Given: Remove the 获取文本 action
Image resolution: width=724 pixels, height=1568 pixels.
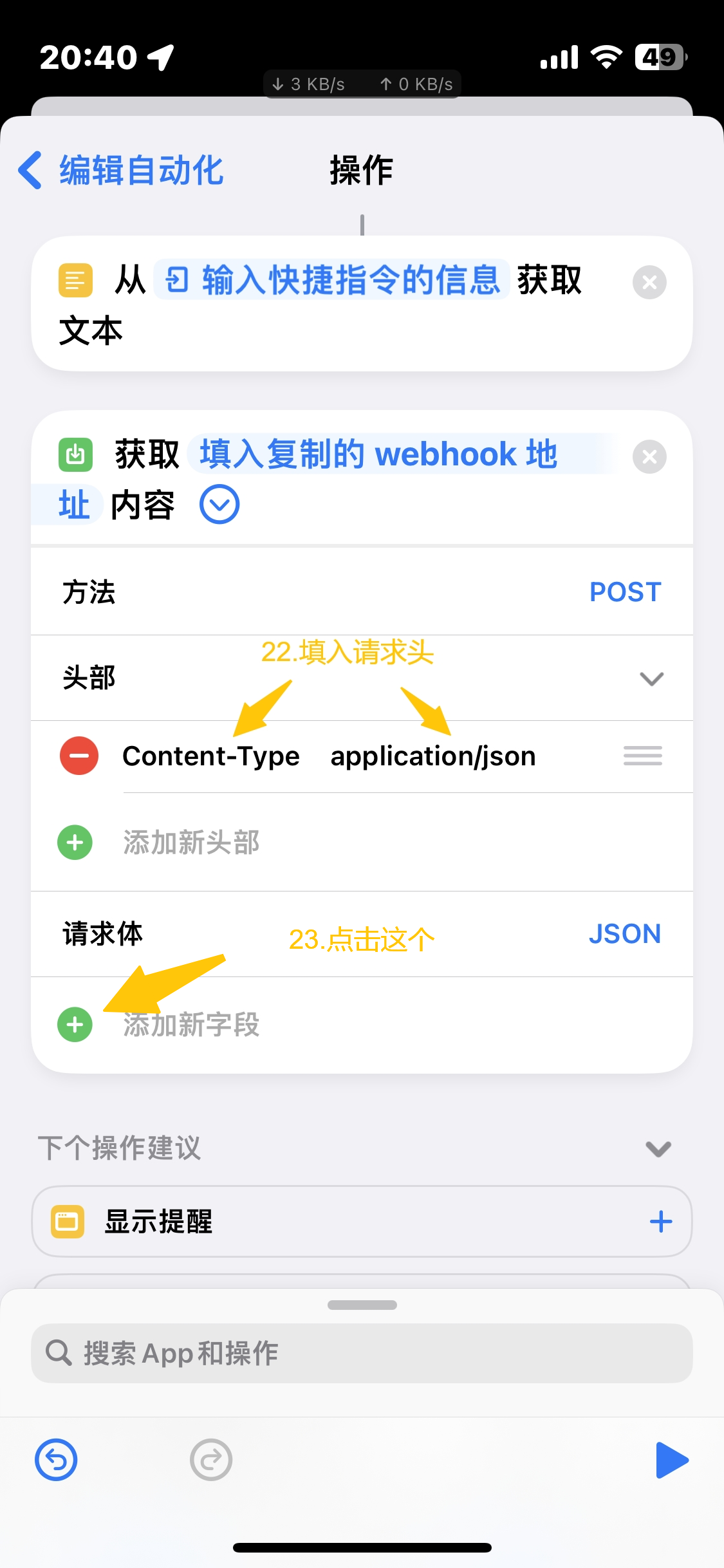Looking at the screenshot, I should click(x=649, y=282).
